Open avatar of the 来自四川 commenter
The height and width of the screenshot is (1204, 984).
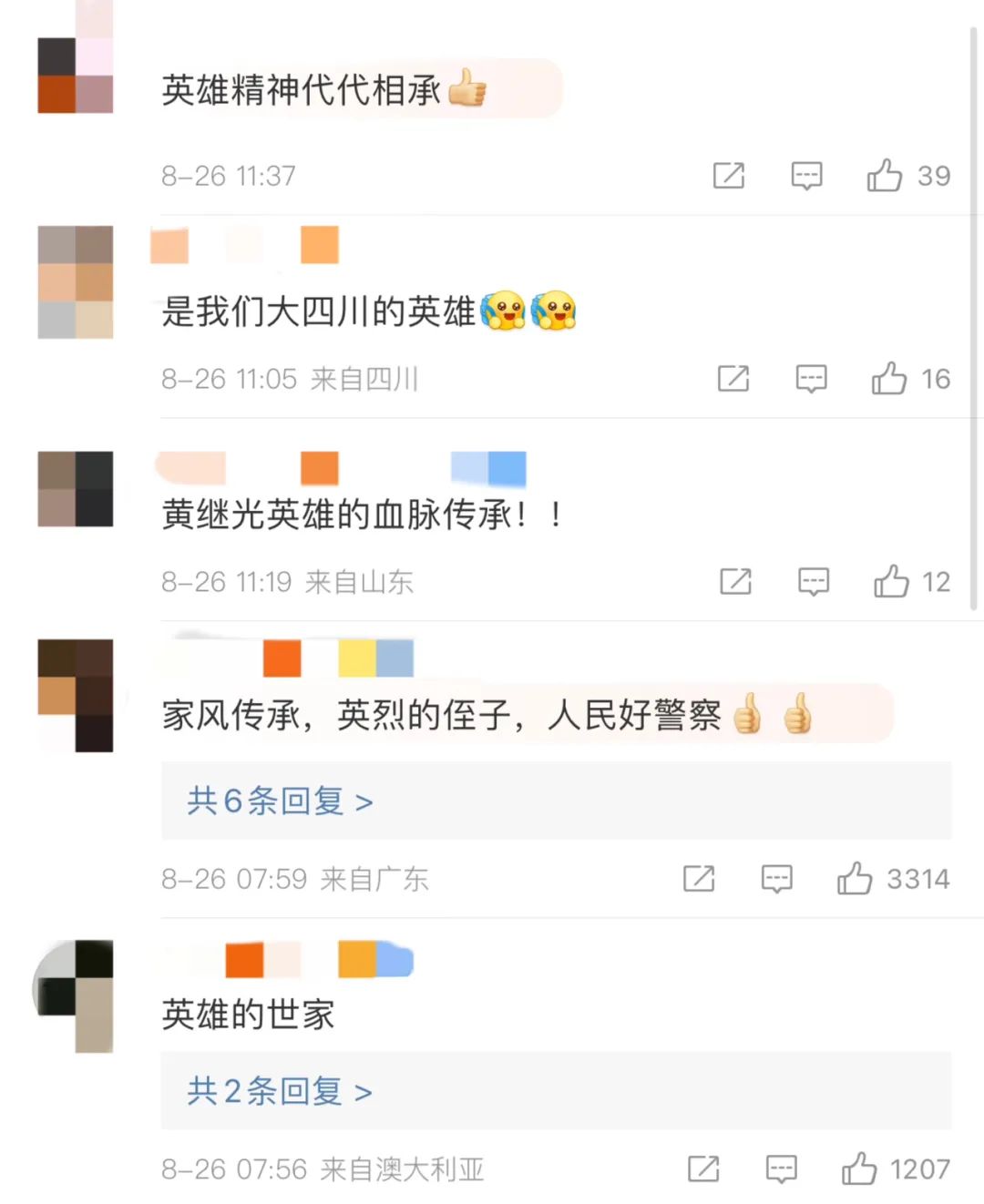[x=76, y=282]
